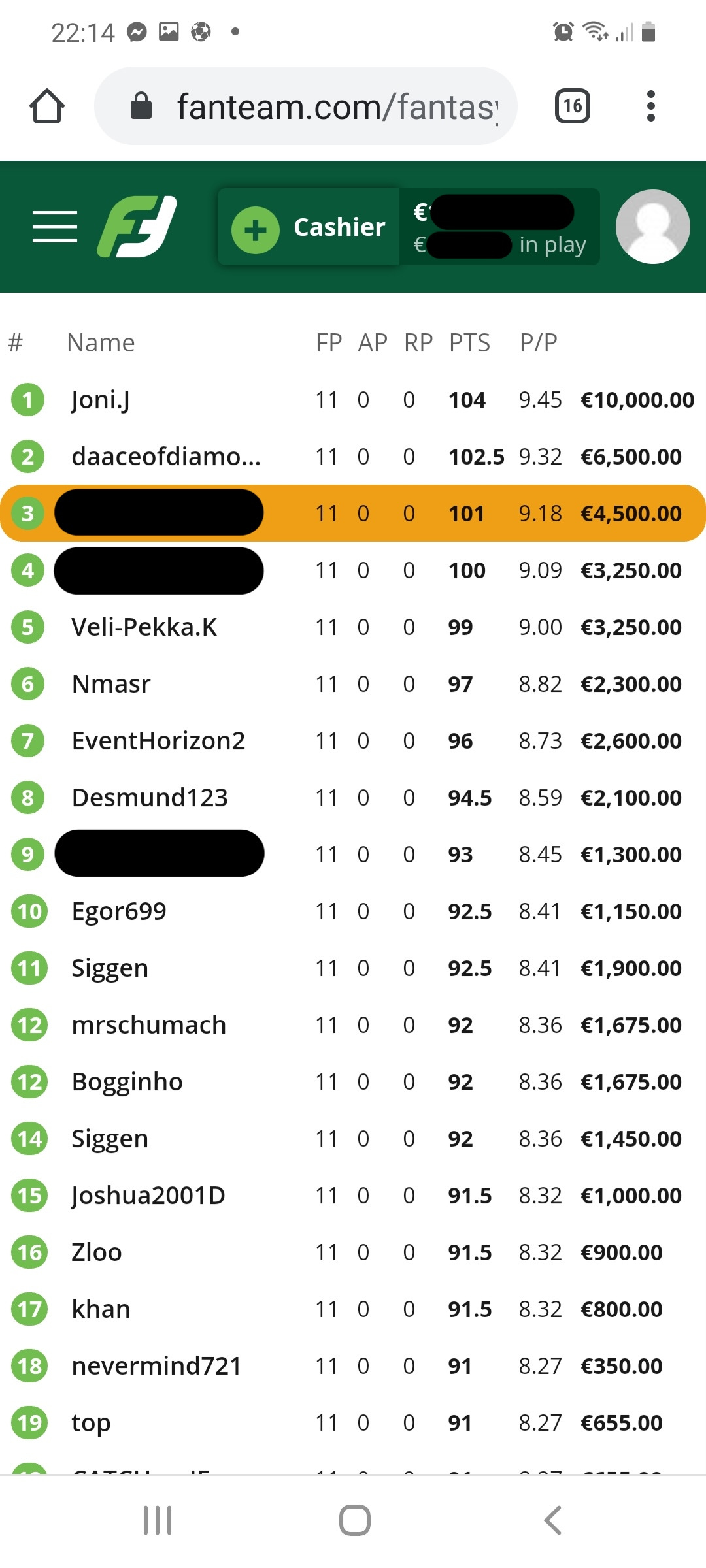The image size is (706, 1568).
Task: Open Joshua2001D's entry
Action: (148, 1196)
